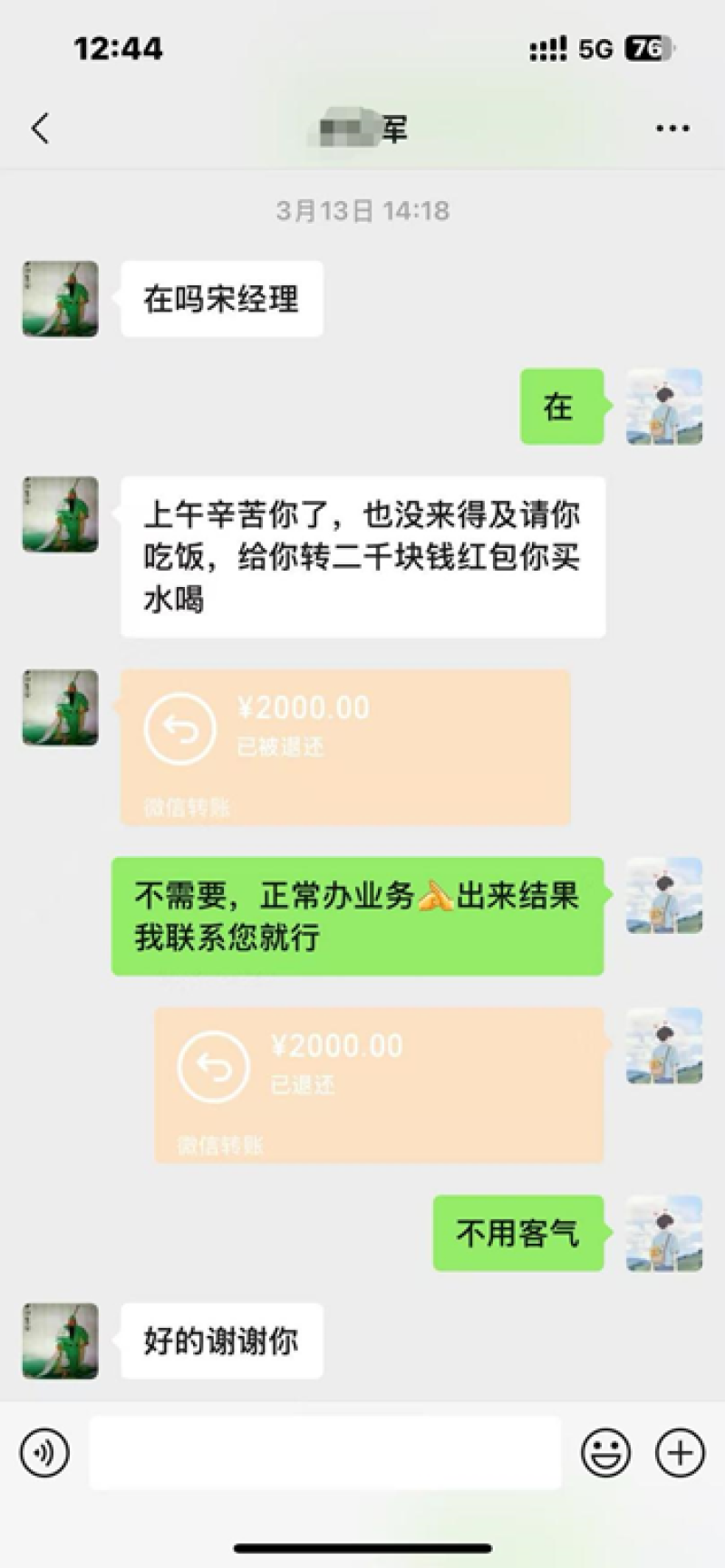The width and height of the screenshot is (725, 1568).
Task: Open the emoji picker
Action: (605, 1453)
